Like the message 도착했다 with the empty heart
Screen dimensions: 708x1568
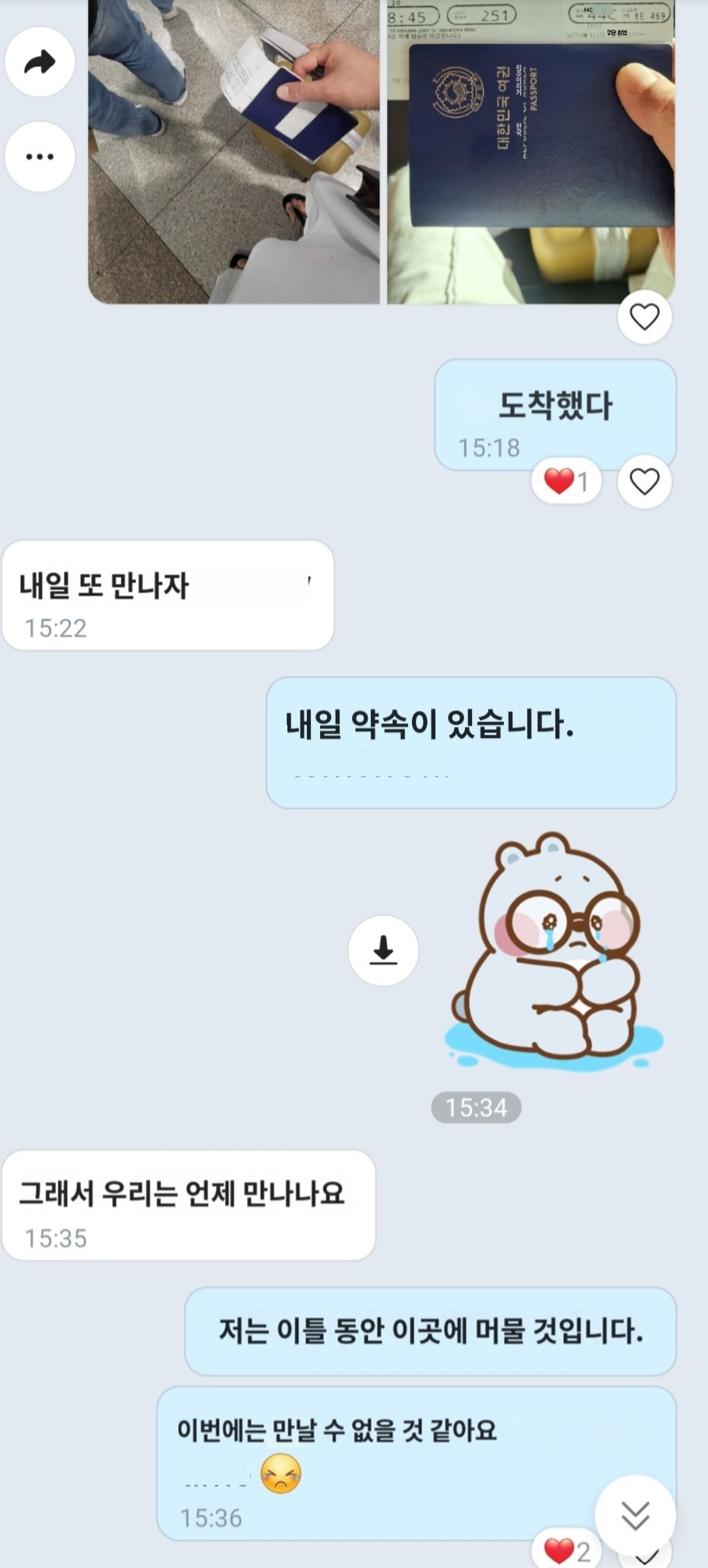[644, 482]
